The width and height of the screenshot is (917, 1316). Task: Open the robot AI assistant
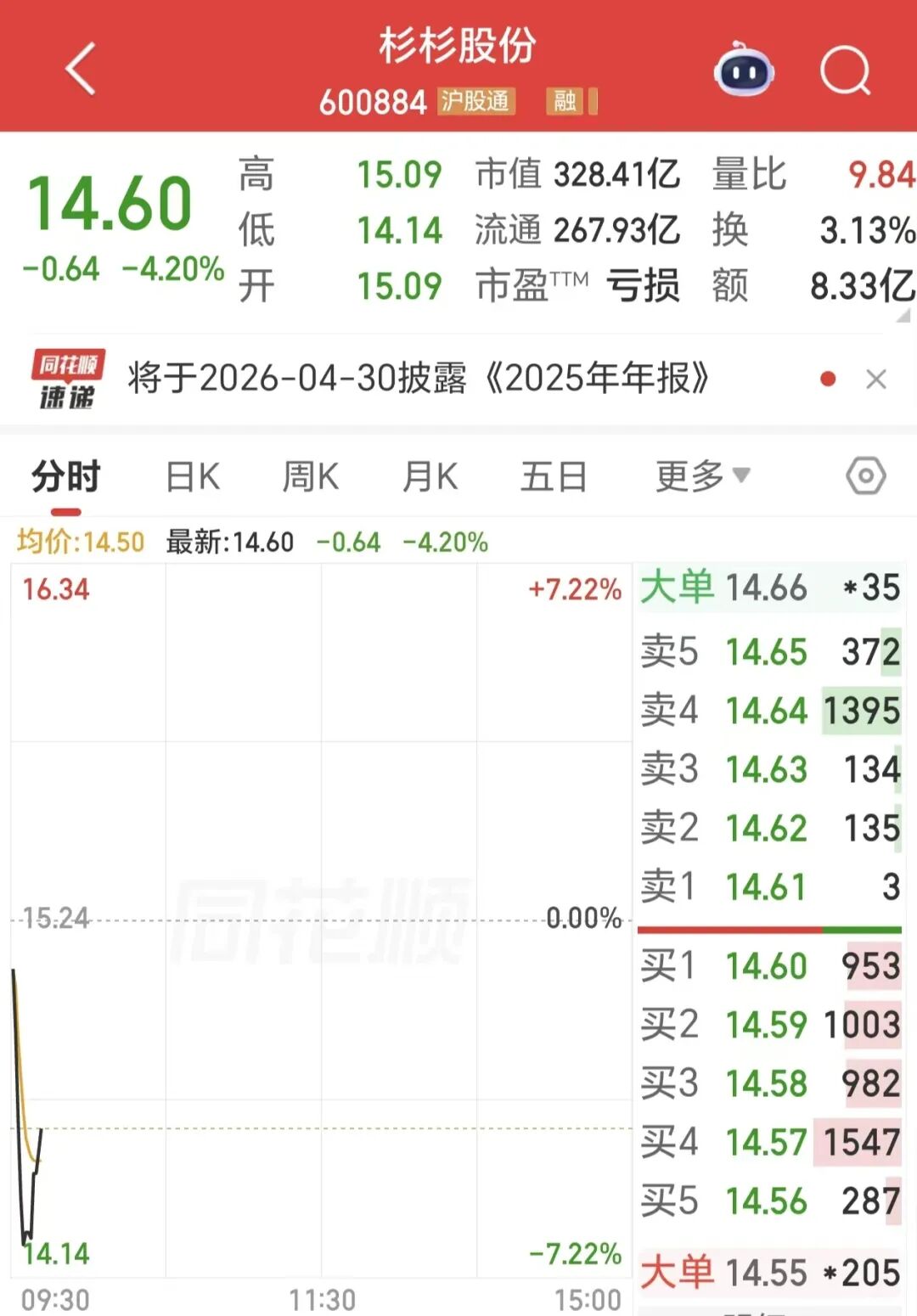click(744, 71)
